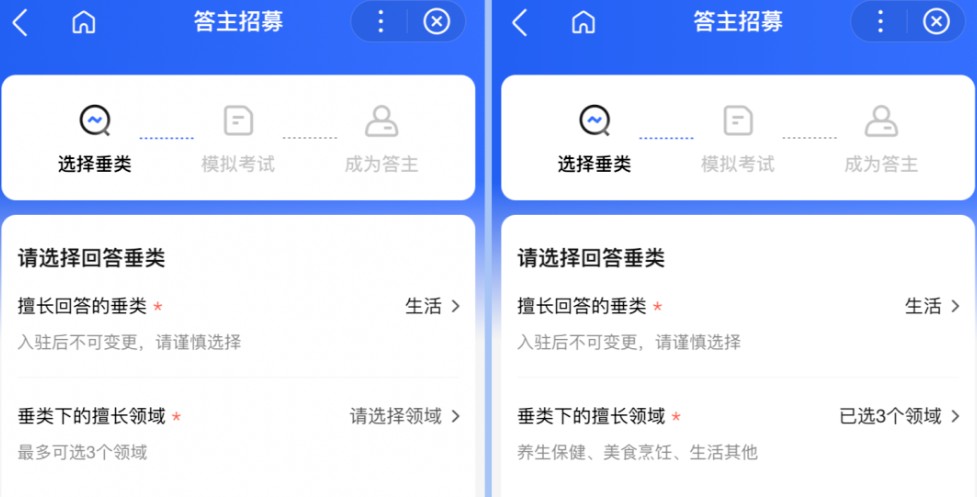
Task: Open the 已选3个领域 selected domains row
Action: coord(898,416)
